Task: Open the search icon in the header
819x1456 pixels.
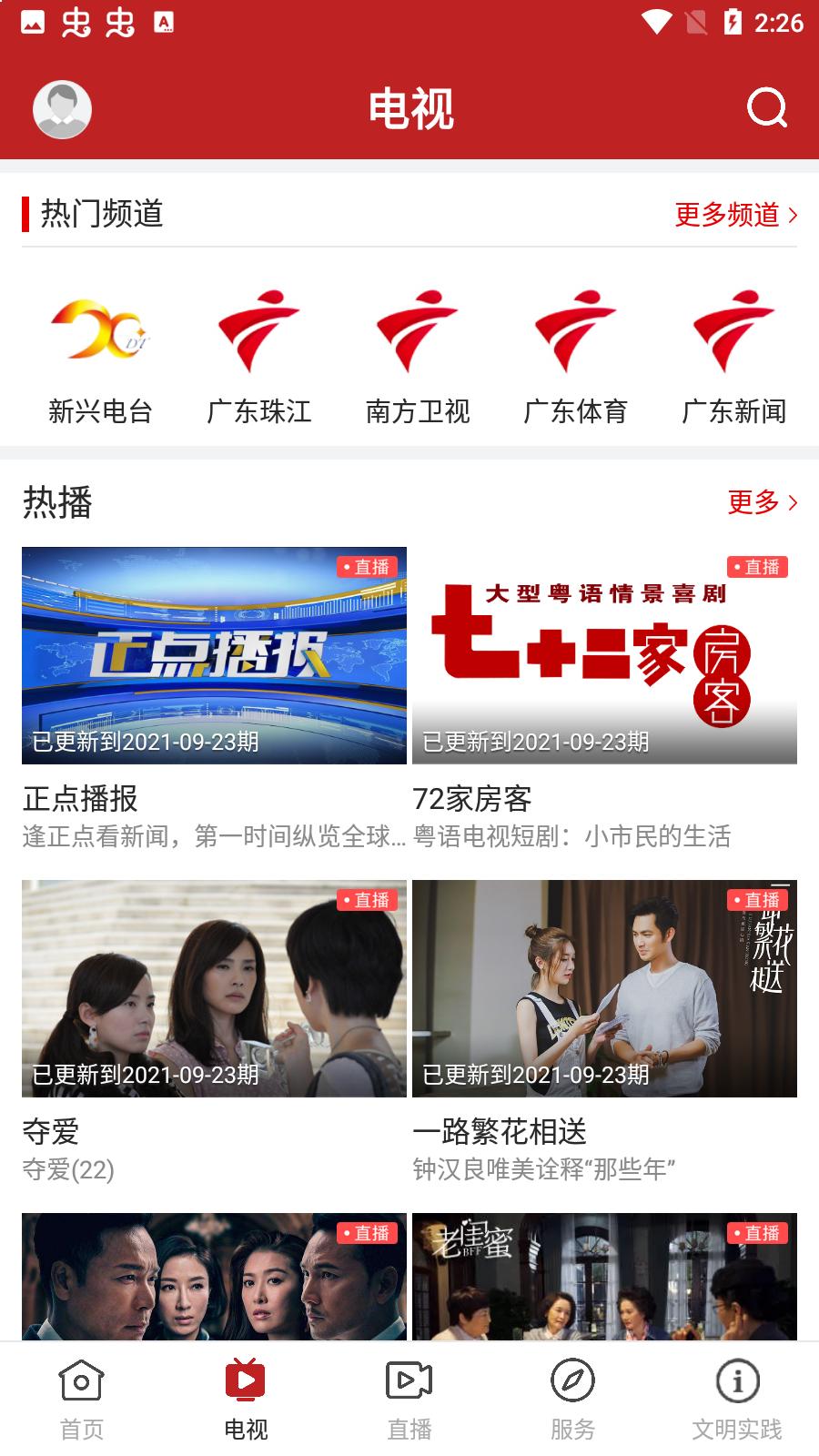Action: click(x=766, y=108)
